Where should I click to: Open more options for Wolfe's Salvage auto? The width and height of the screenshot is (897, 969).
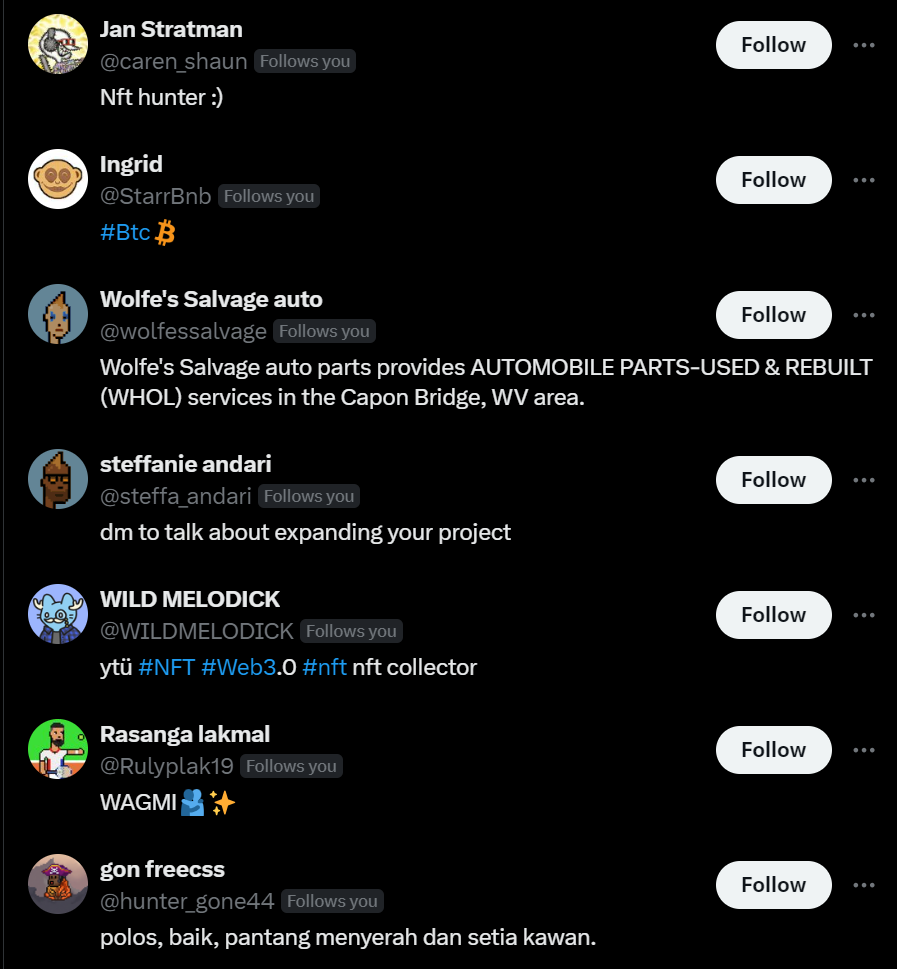tap(864, 315)
